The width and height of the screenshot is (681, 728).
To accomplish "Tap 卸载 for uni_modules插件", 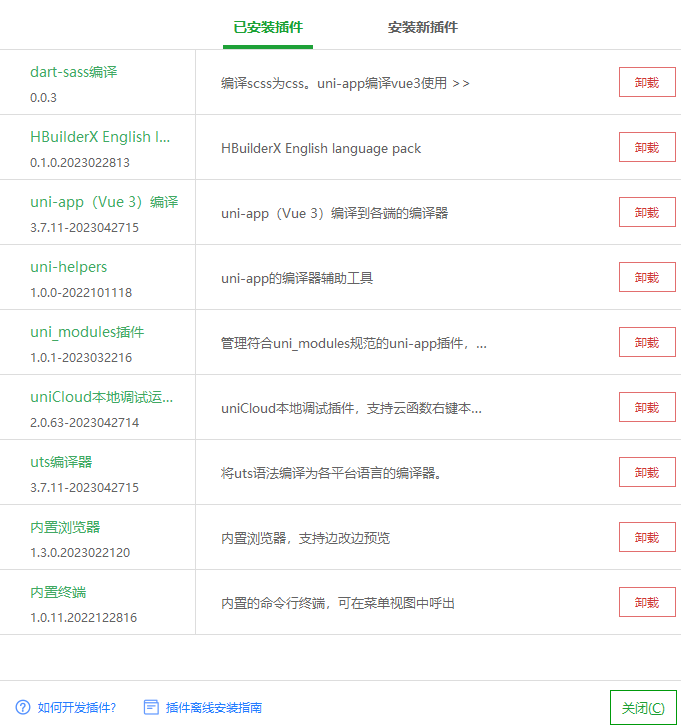I will 647,343.
